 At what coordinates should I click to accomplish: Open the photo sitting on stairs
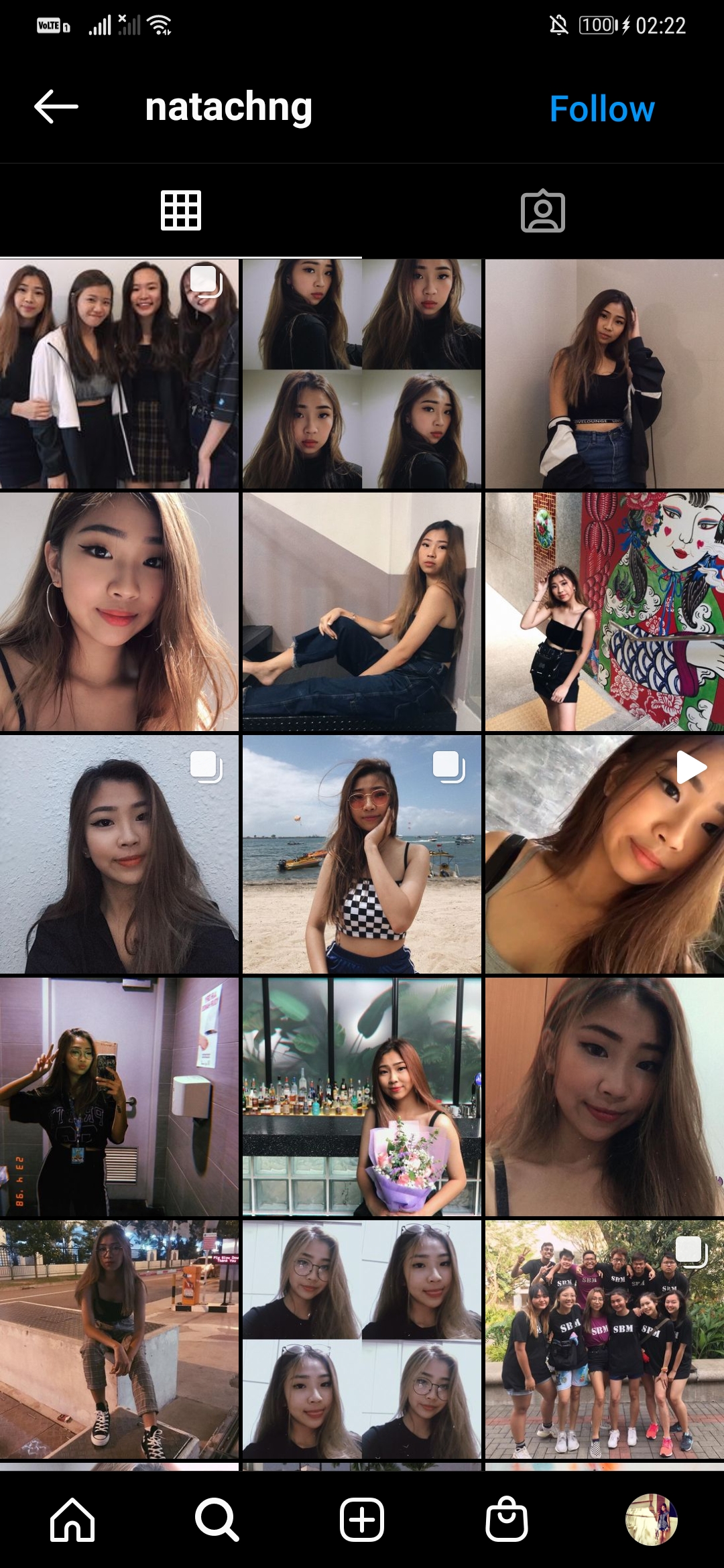point(362,612)
